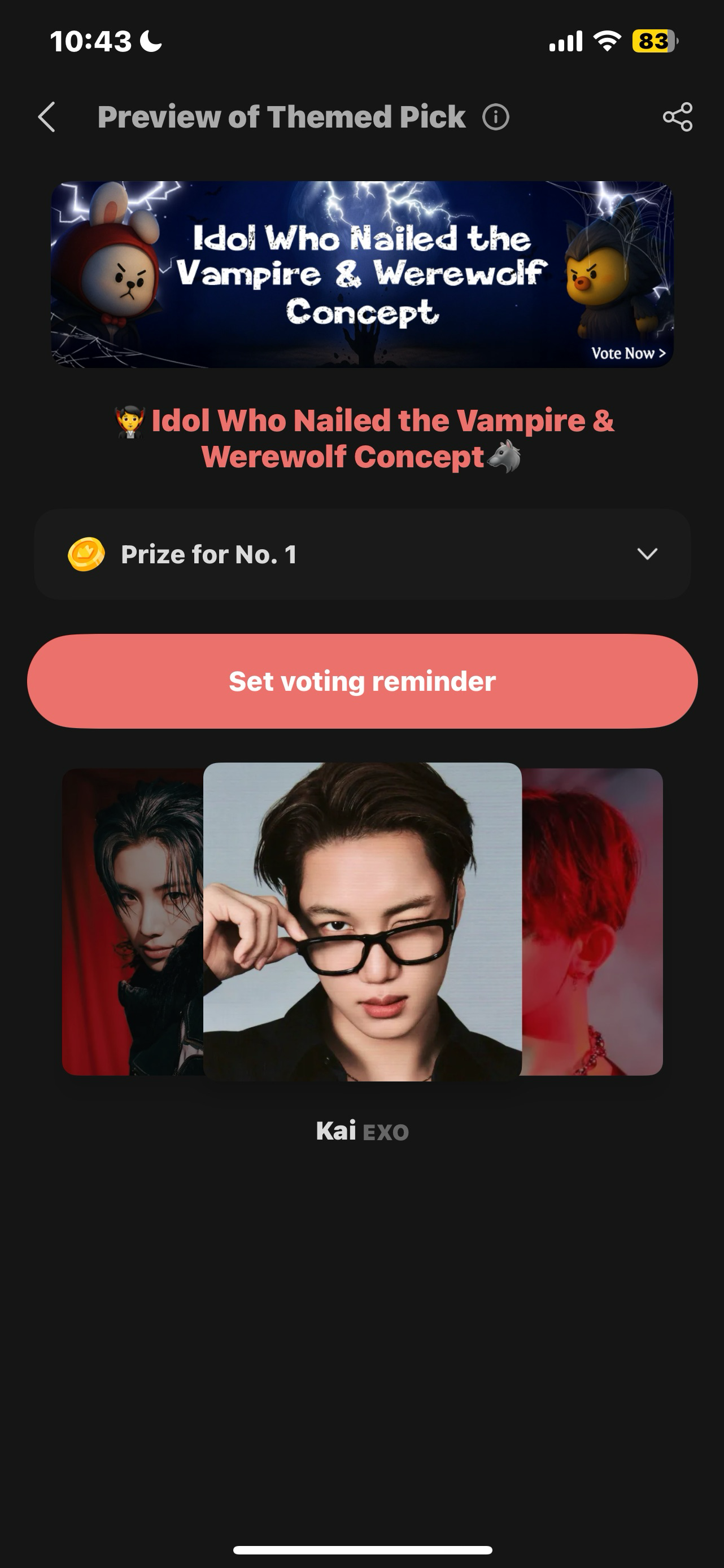Select the red-haired candidate card right of Kai
This screenshot has height=1568, width=724.
pos(592,922)
